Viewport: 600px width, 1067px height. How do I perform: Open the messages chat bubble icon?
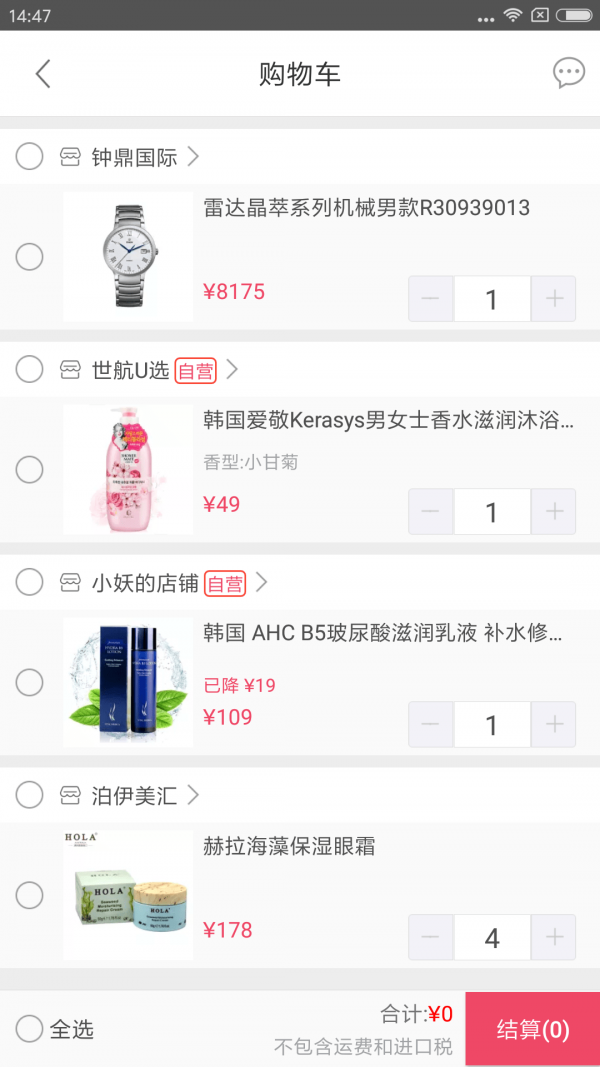pos(568,73)
